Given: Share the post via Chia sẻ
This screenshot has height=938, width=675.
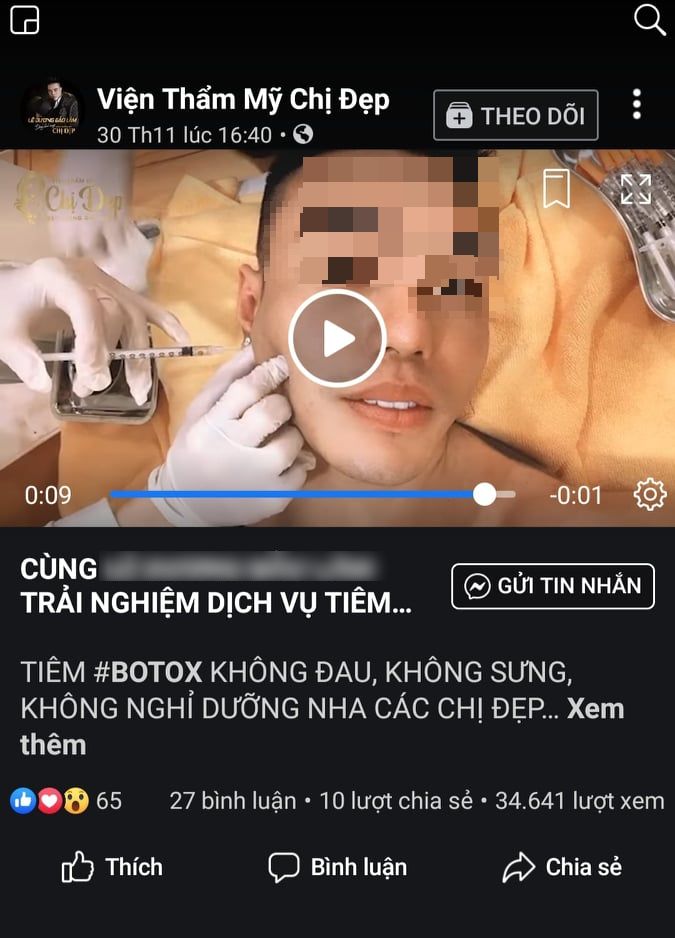Looking at the screenshot, I should click(x=562, y=867).
